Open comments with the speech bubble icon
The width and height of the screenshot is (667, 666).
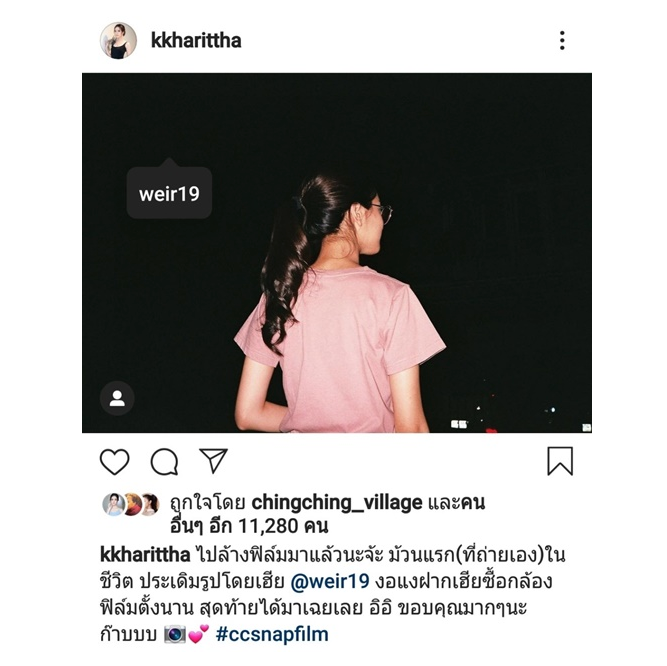164,461
